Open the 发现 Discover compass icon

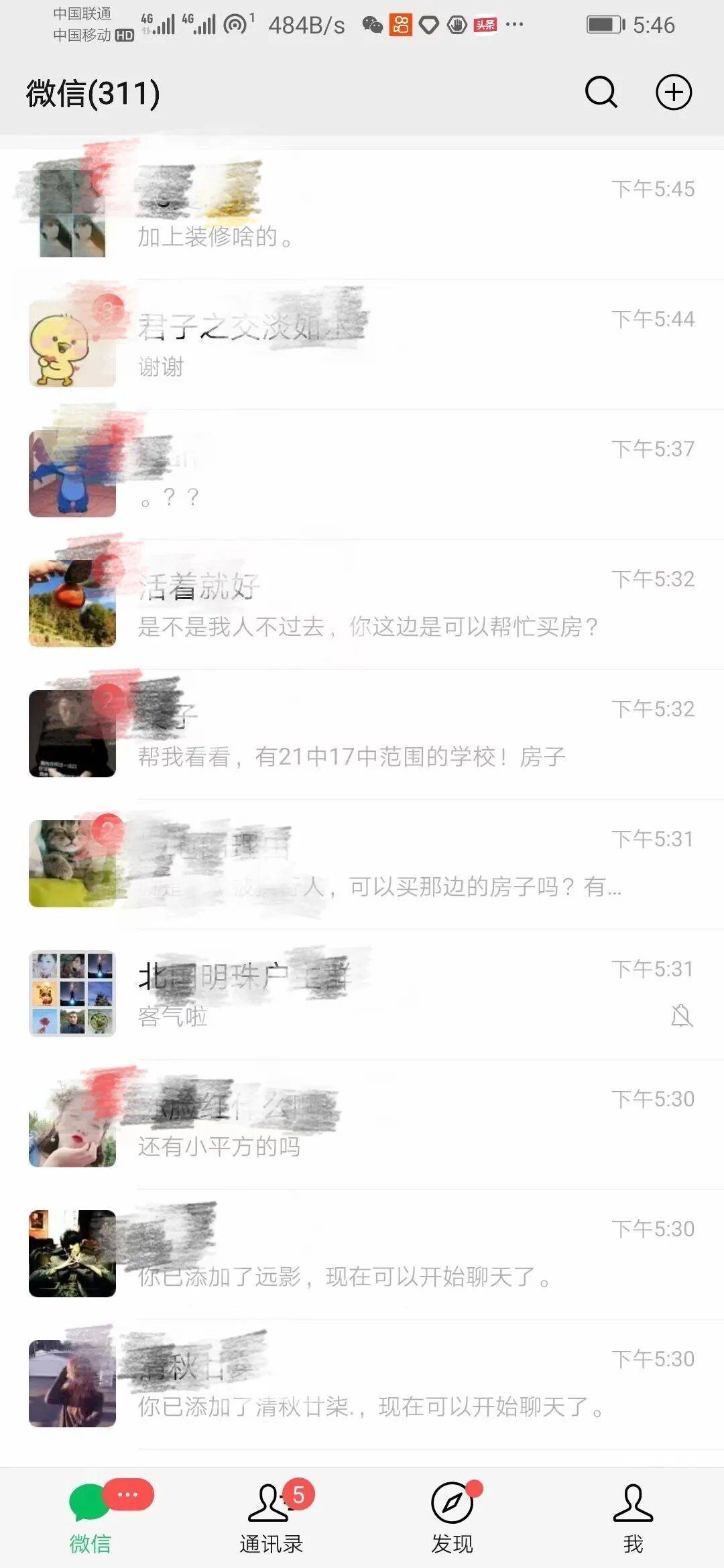pos(452,1501)
